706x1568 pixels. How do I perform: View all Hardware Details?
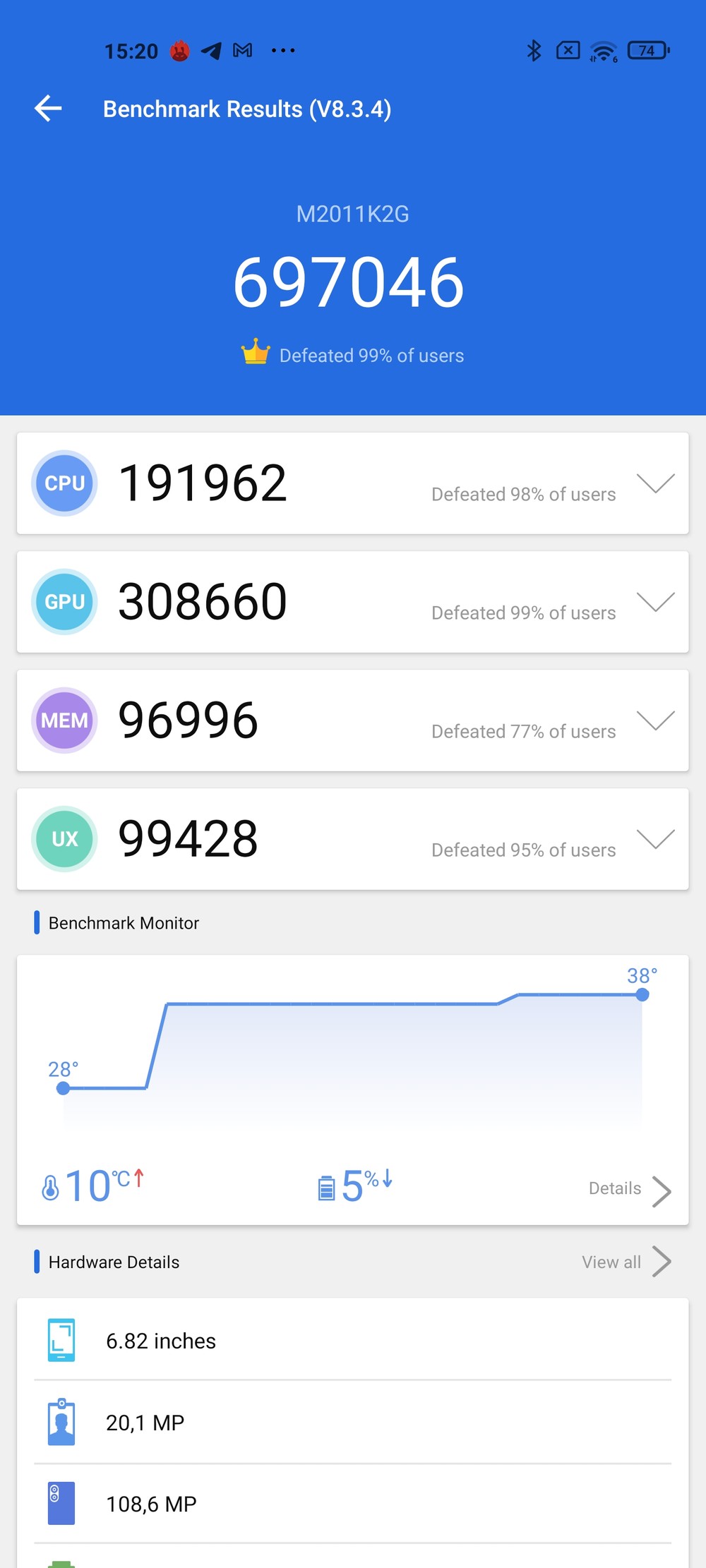click(626, 1262)
